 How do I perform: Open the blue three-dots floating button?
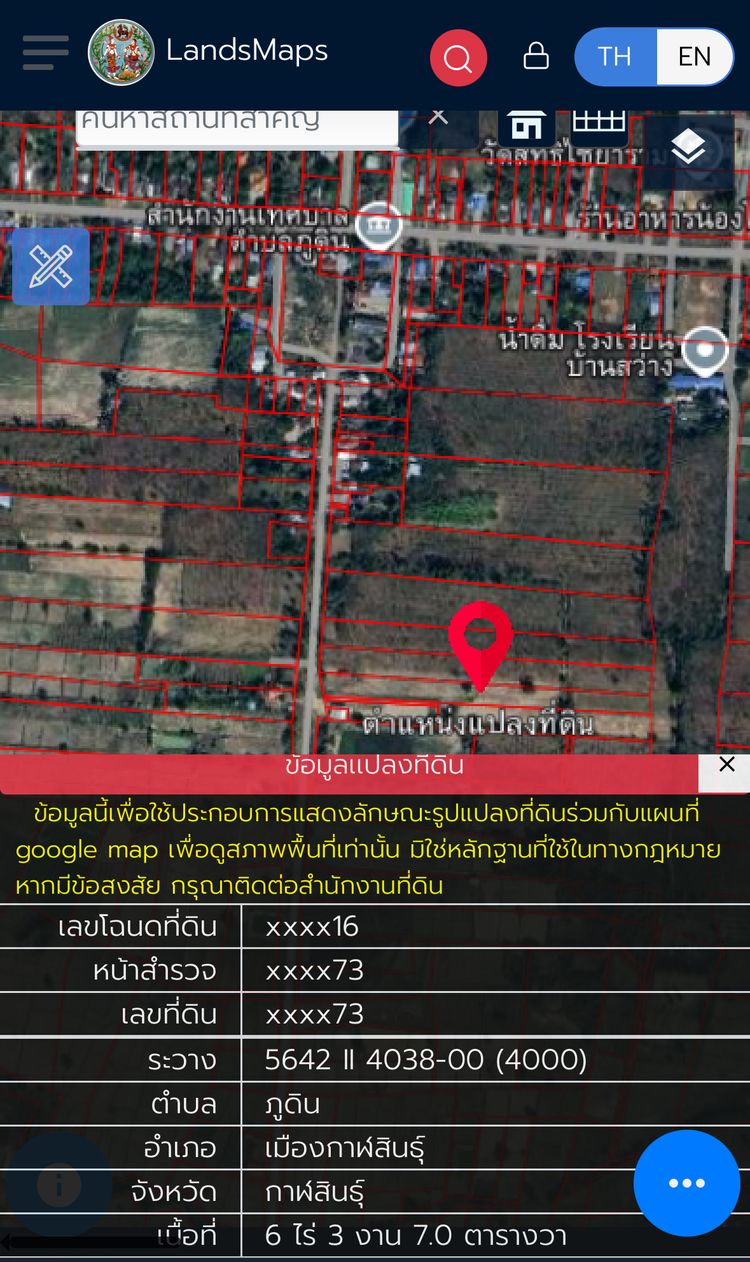687,1183
